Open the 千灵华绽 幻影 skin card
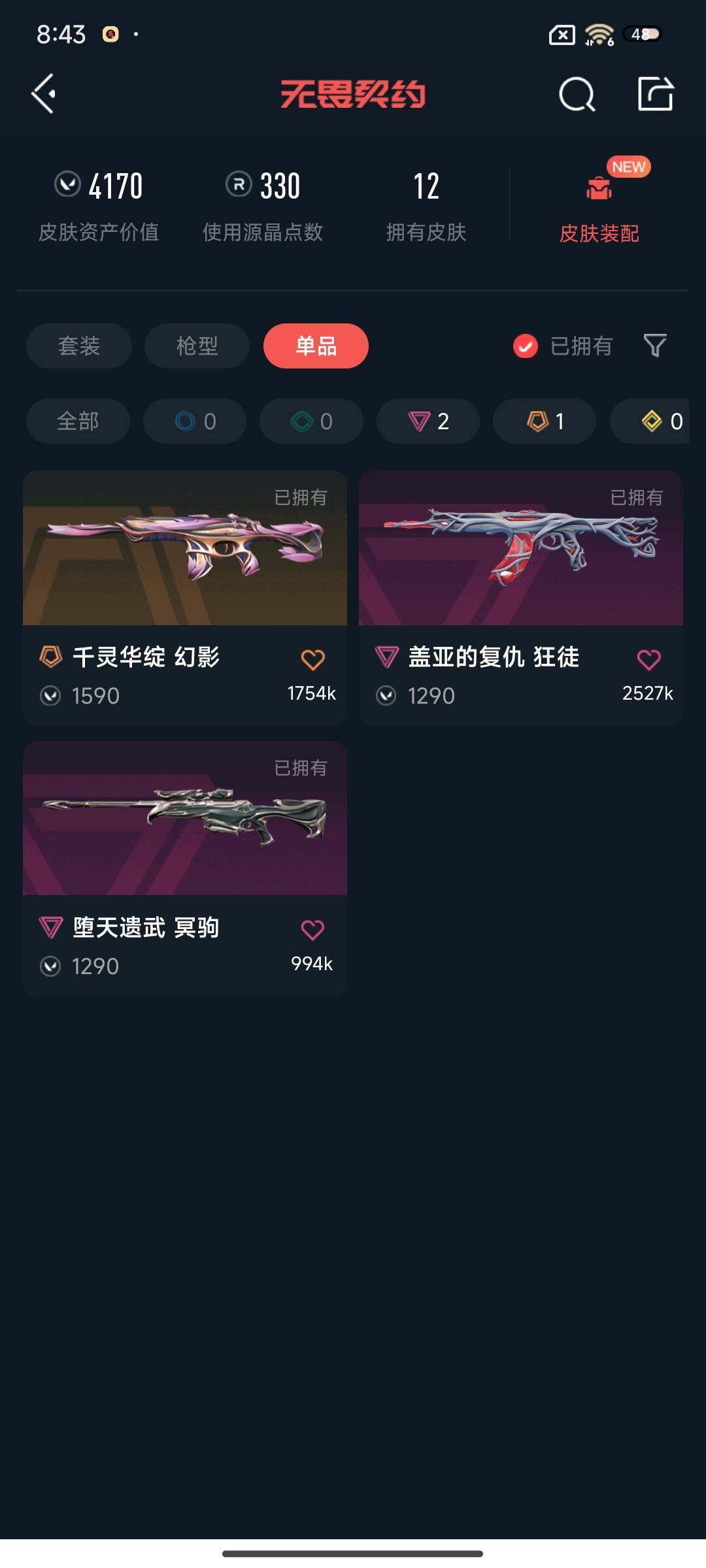 coord(185,549)
